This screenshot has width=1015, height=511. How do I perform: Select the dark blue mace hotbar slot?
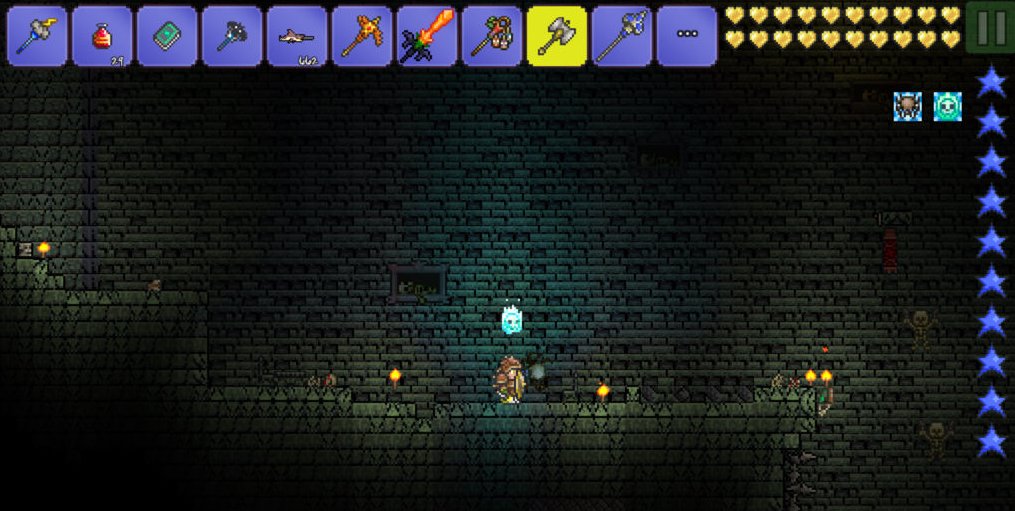(x=232, y=36)
